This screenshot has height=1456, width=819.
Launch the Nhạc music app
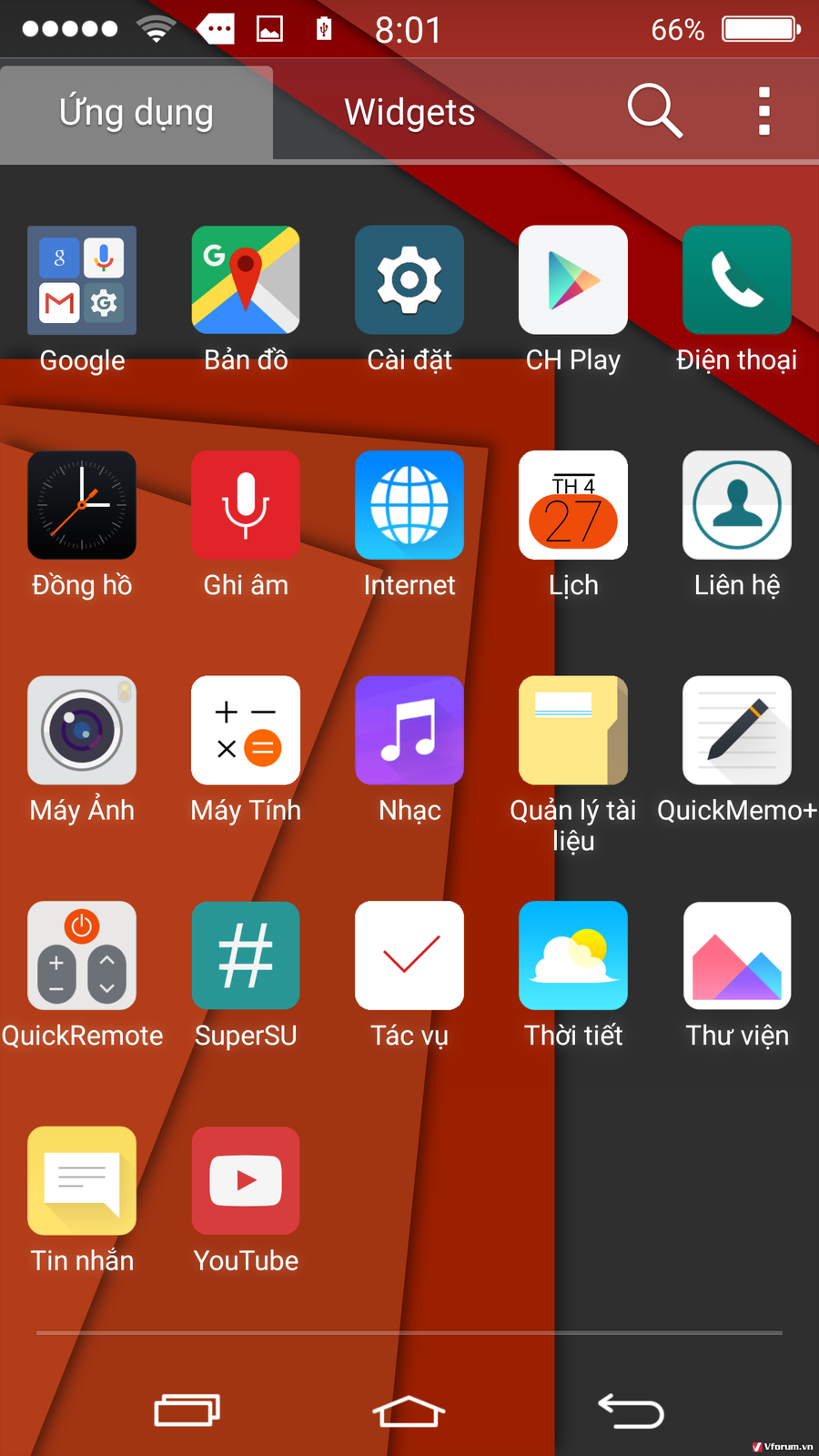409,730
